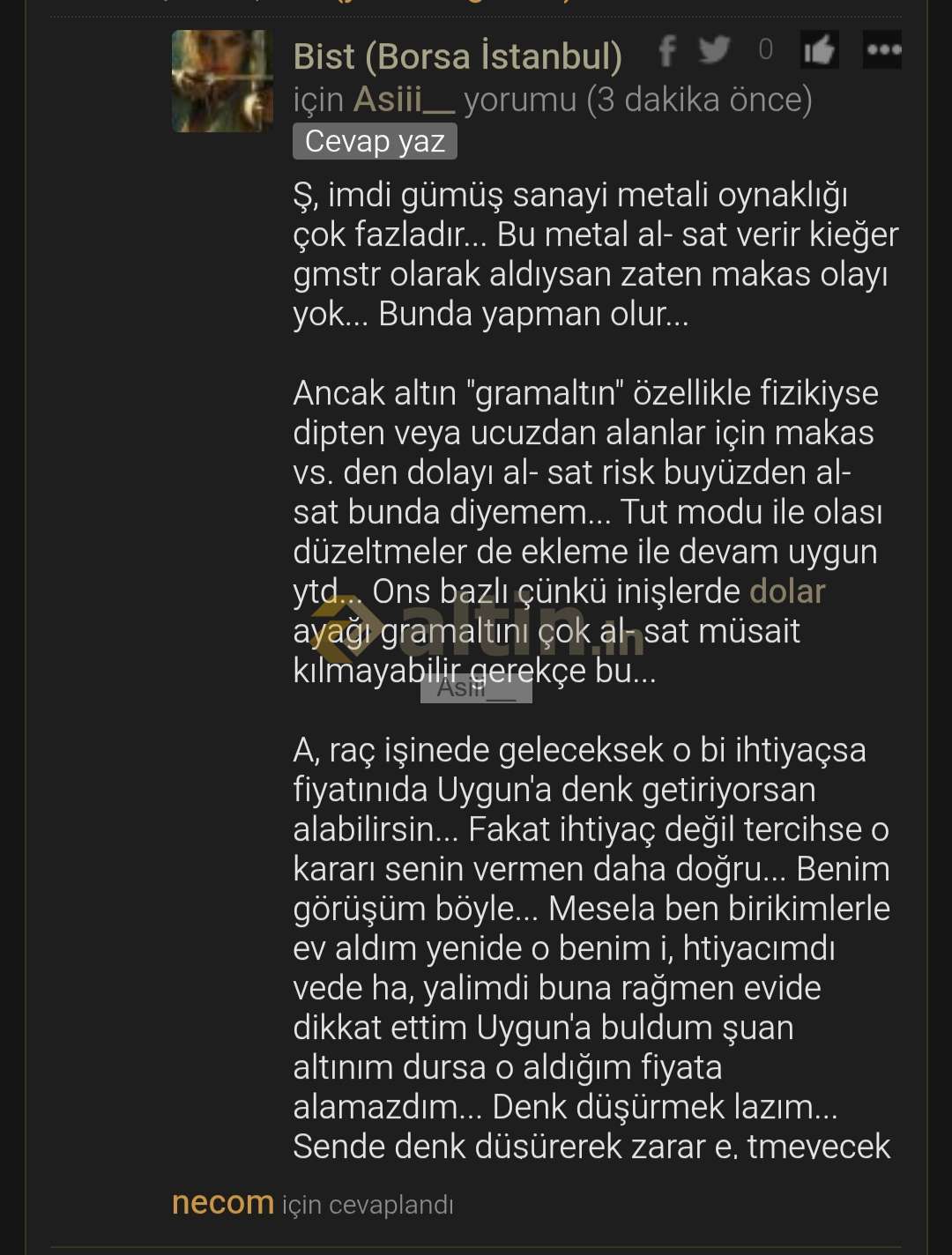Open the Bist (Borsa İstanbul) topic link
This screenshot has width=952, height=1255.
coord(457,56)
